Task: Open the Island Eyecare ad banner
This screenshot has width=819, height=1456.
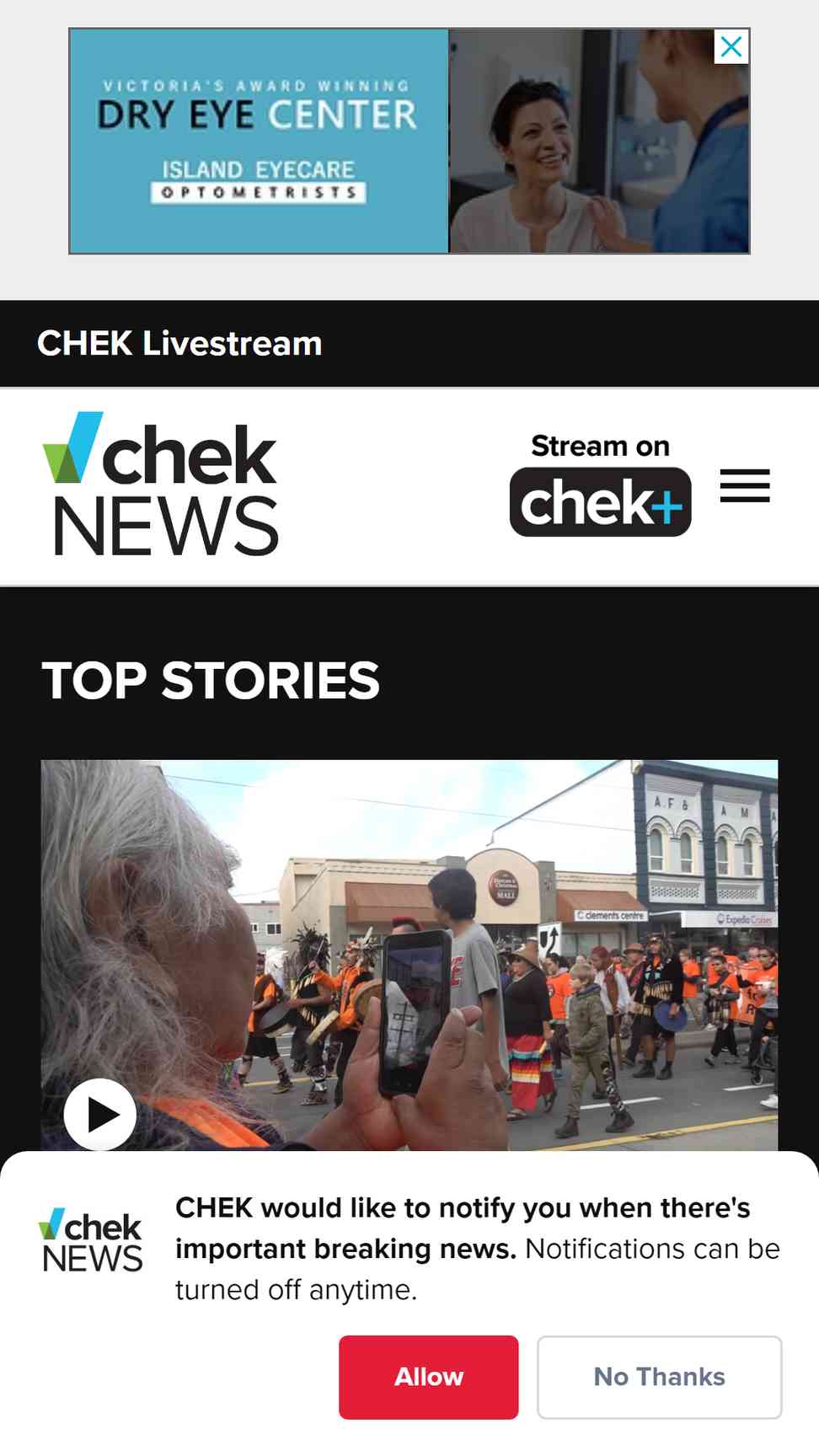Action: pyautogui.click(x=409, y=141)
